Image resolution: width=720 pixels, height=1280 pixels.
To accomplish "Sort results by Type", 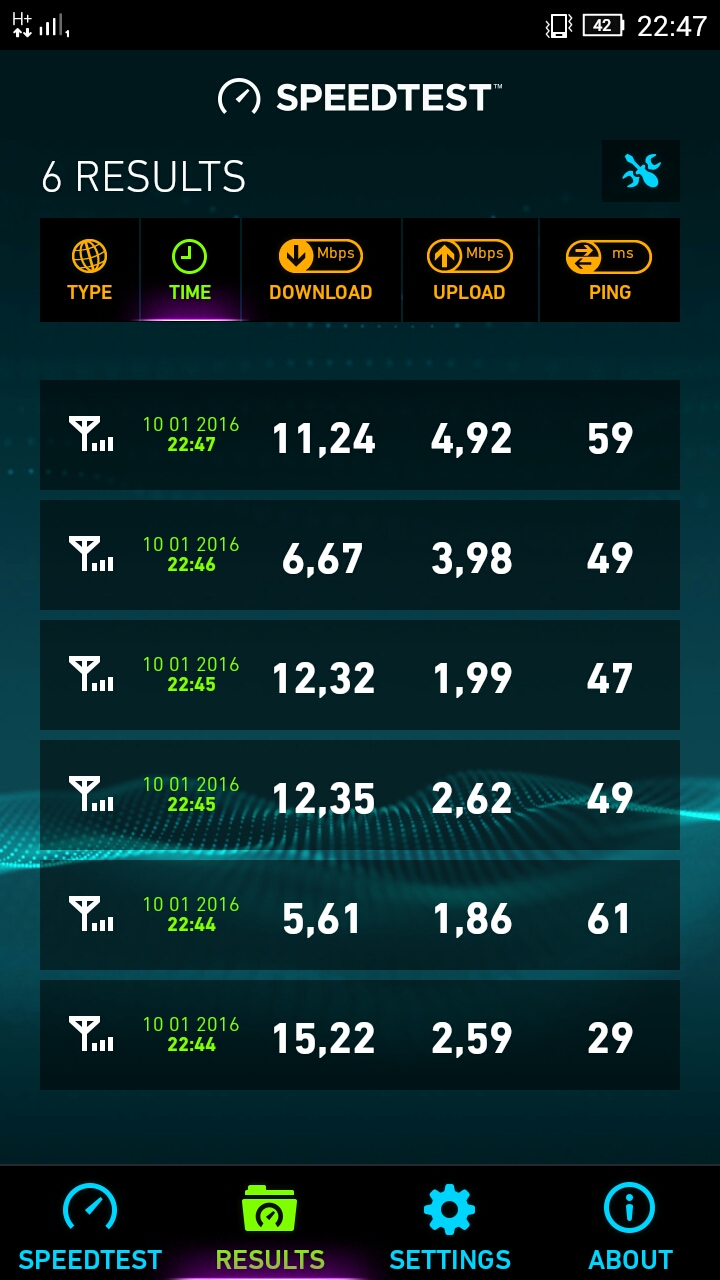I will 90,270.
